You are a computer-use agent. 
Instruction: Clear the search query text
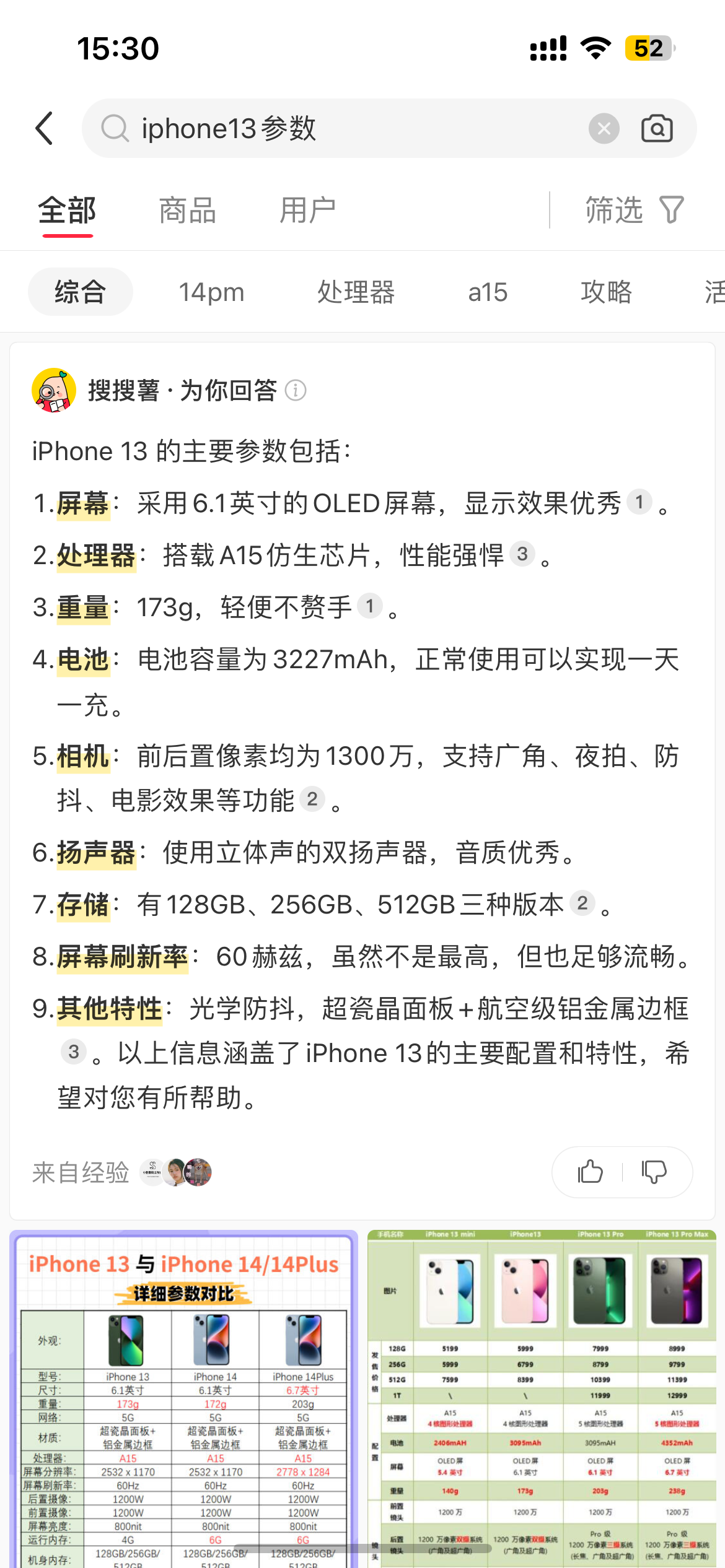604,128
